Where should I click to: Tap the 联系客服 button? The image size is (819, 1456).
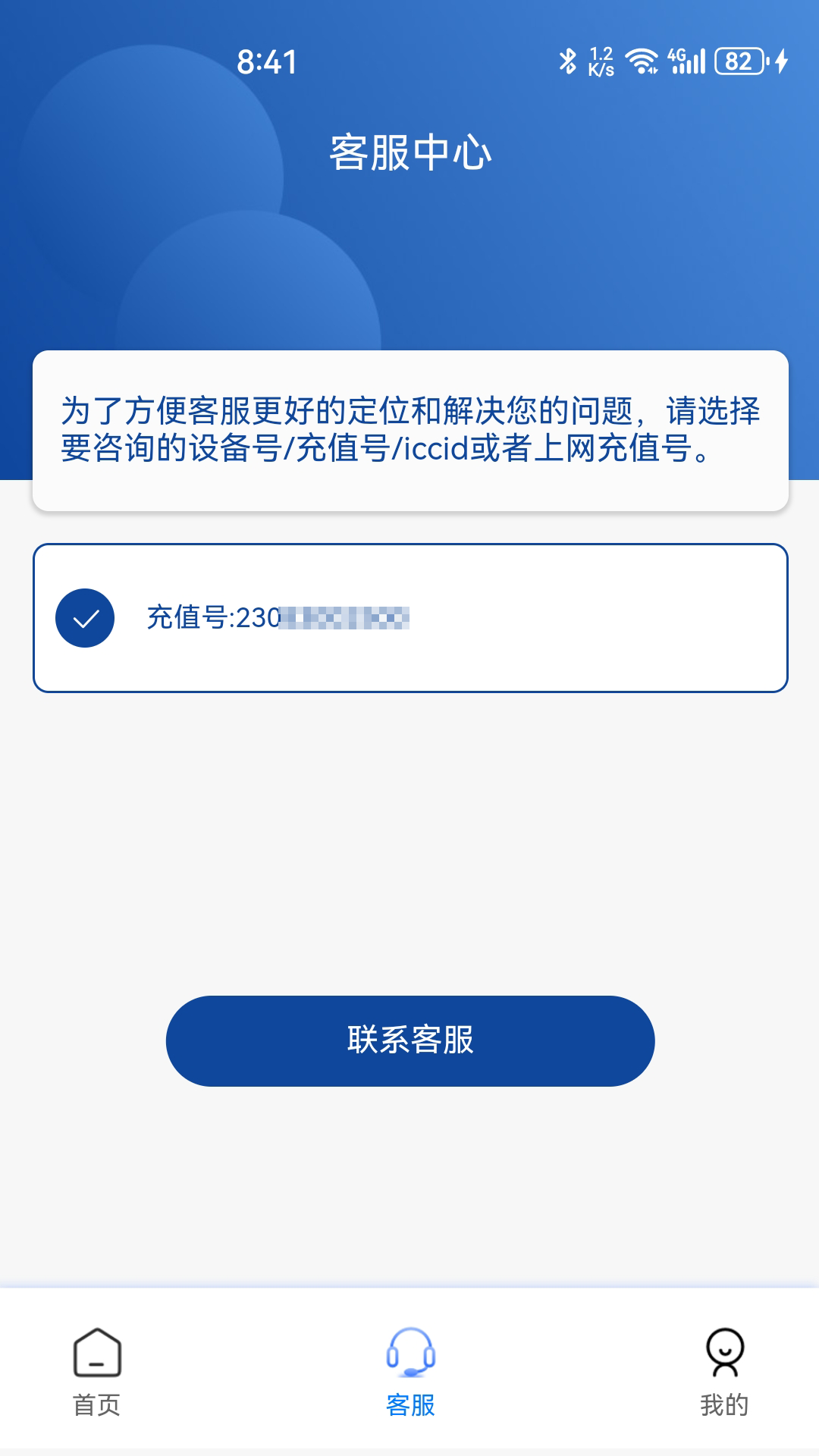[409, 1041]
